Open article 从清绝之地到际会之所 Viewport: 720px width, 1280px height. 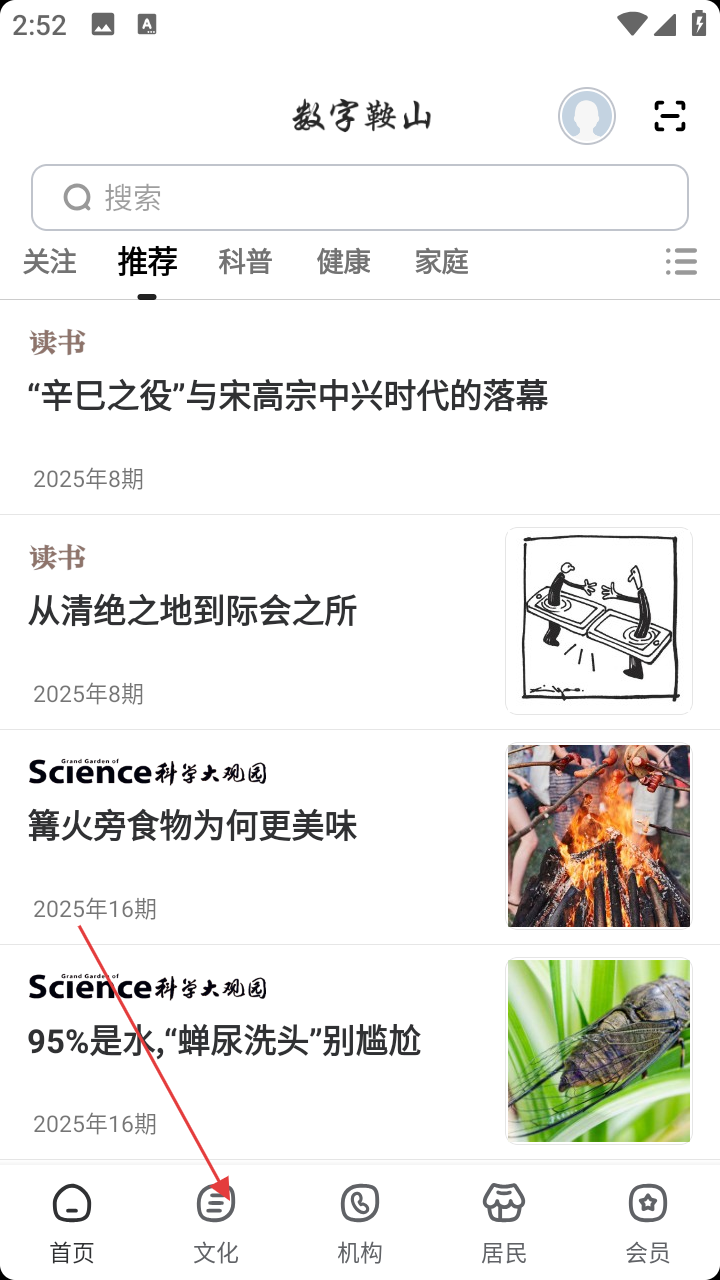click(193, 611)
